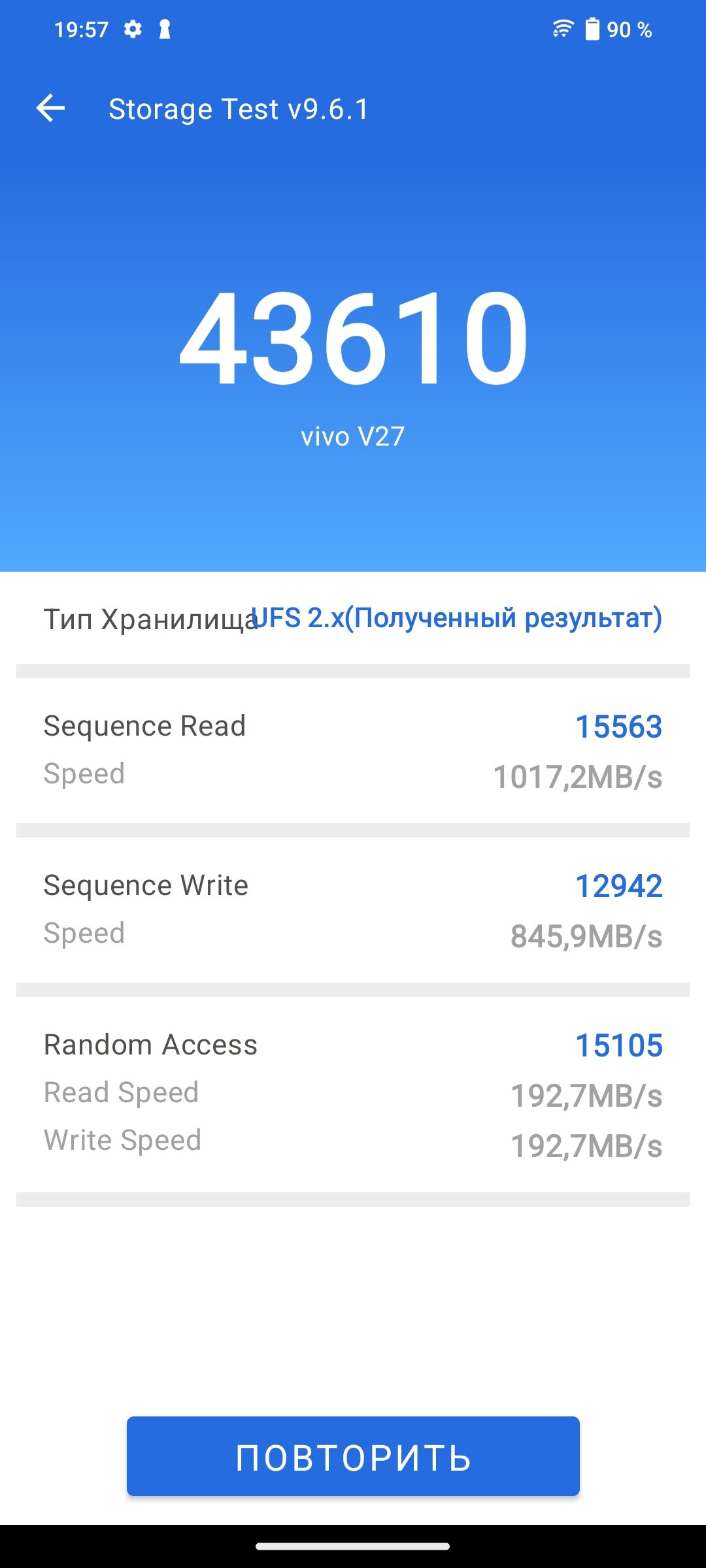Tap the ПОВТОРИТЬ button to rerun test
Image resolution: width=706 pixels, height=1568 pixels.
[353, 1456]
